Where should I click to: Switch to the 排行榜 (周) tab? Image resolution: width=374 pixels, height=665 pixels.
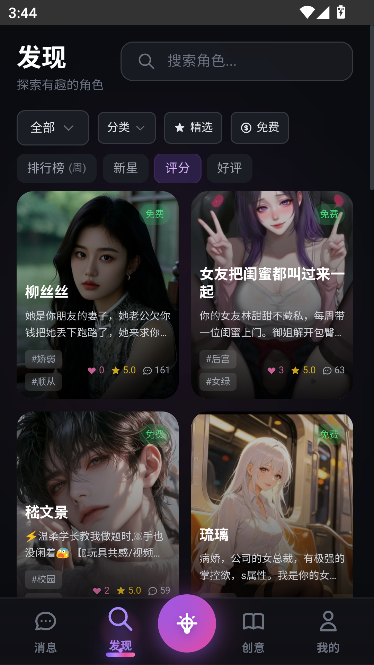57,168
